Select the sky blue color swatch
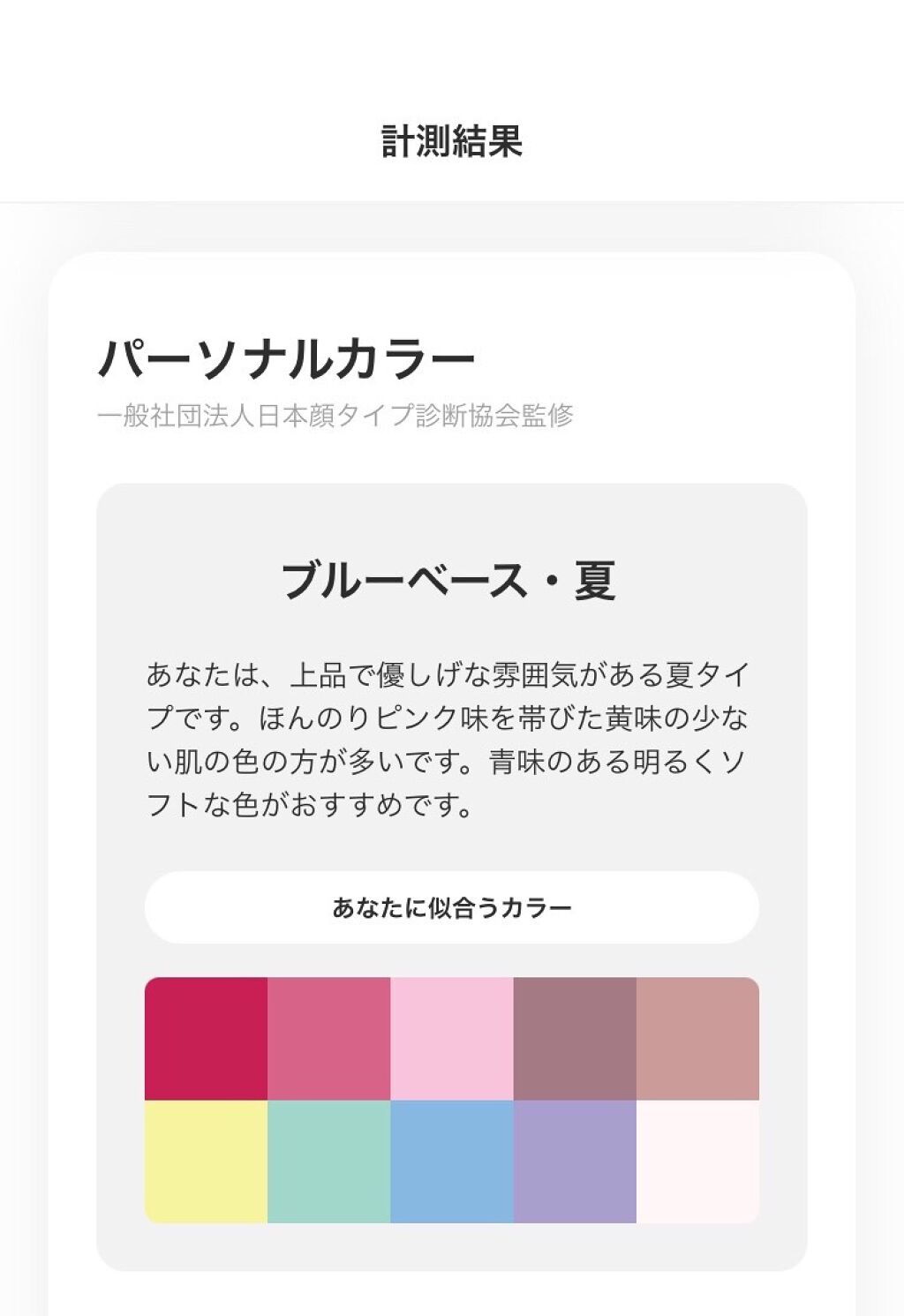Screen dimensions: 904x1316 click(x=452, y=1161)
